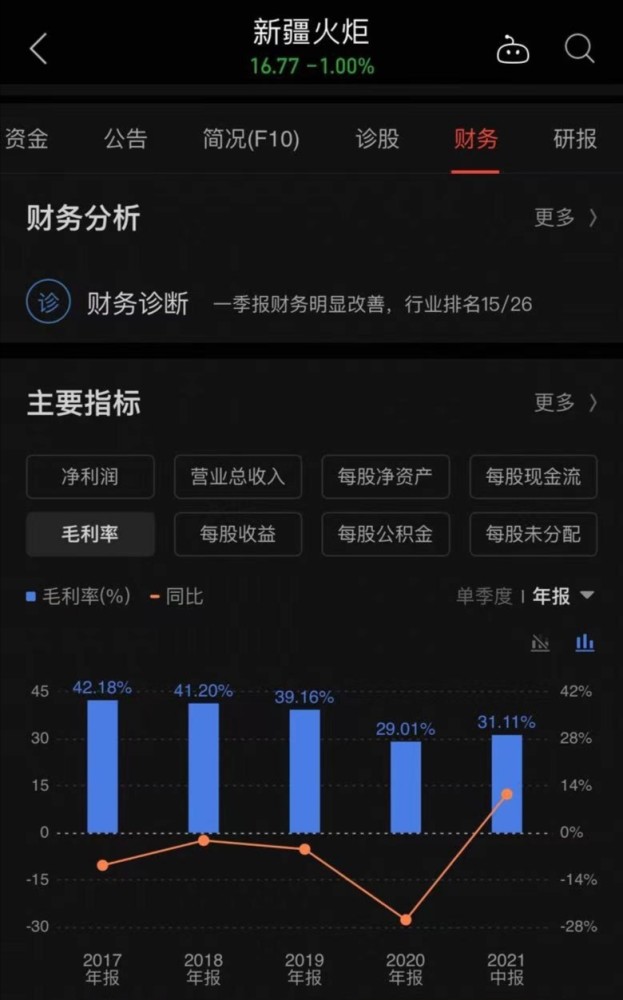
Task: Open the robot assistant icon
Action: pyautogui.click(x=513, y=49)
